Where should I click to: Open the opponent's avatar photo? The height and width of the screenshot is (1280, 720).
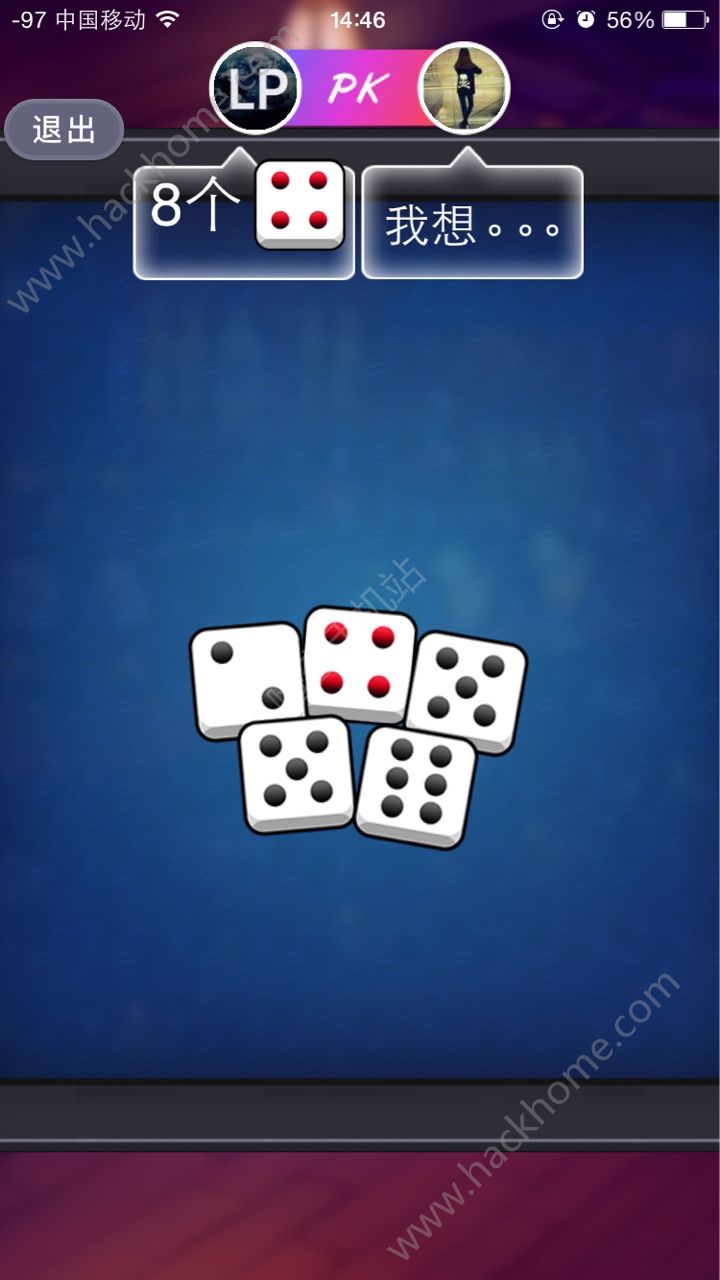(x=464, y=88)
